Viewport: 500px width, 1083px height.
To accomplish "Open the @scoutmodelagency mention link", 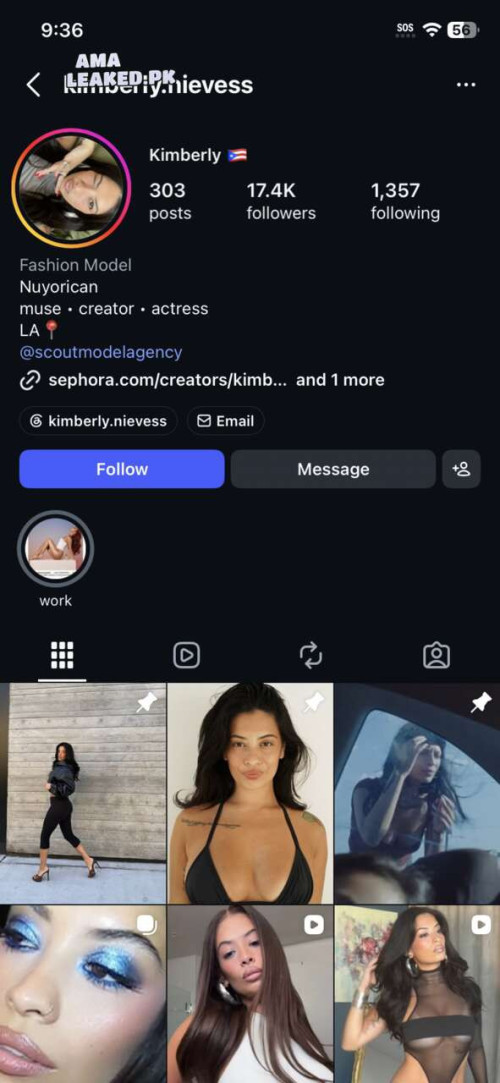I will point(101,352).
